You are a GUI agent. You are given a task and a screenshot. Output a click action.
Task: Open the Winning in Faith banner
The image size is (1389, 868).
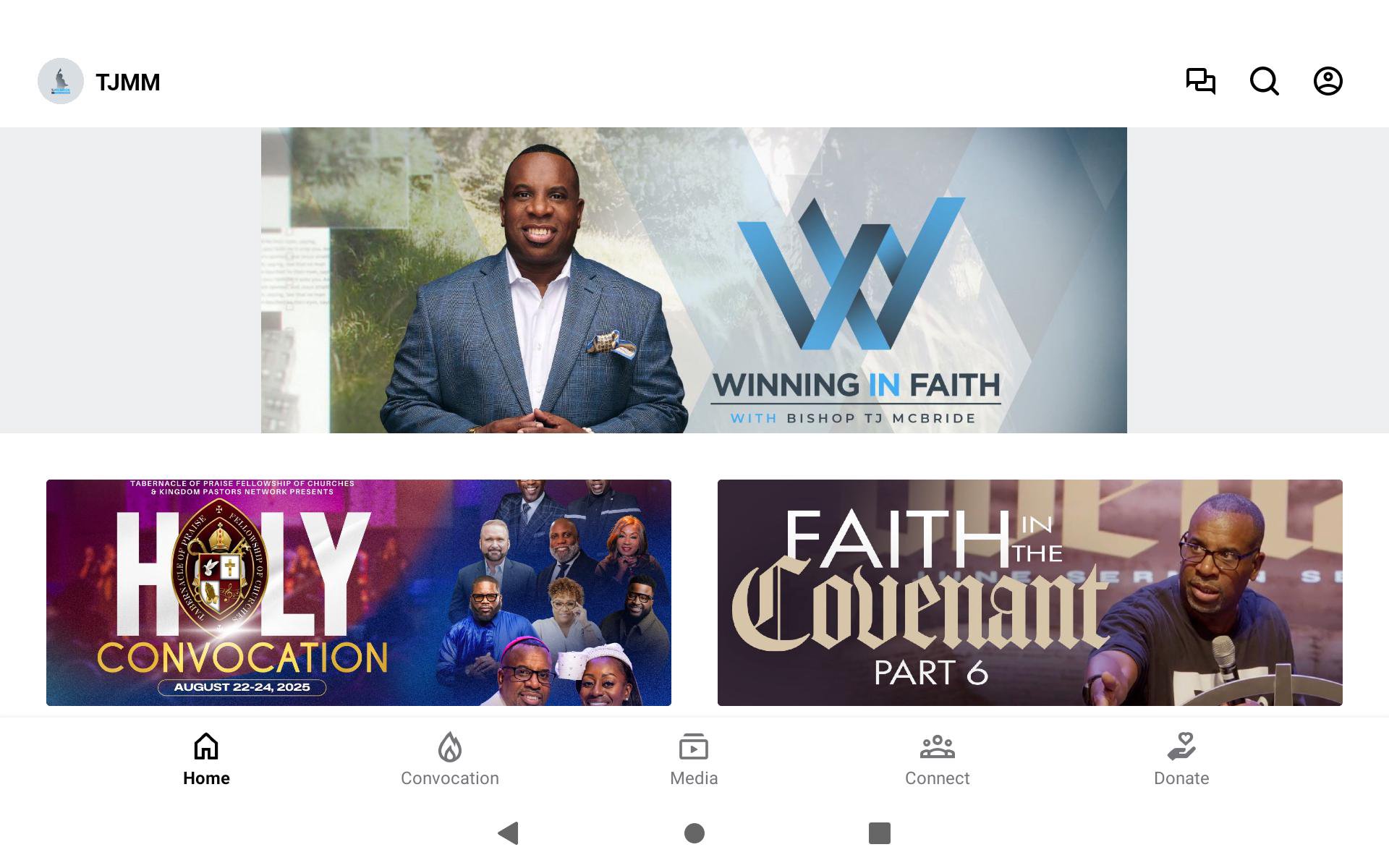[694, 281]
